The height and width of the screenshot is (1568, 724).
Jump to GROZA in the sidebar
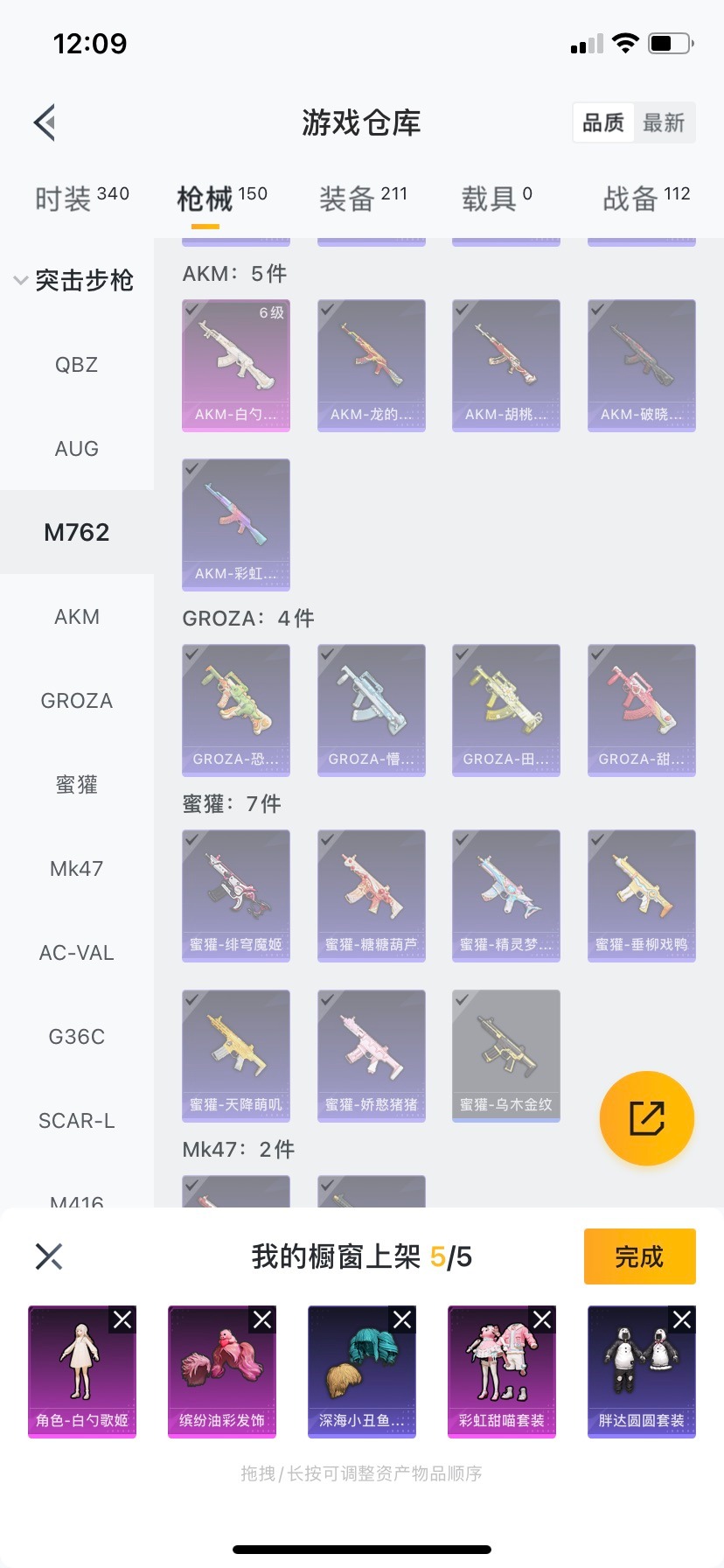pyautogui.click(x=76, y=701)
